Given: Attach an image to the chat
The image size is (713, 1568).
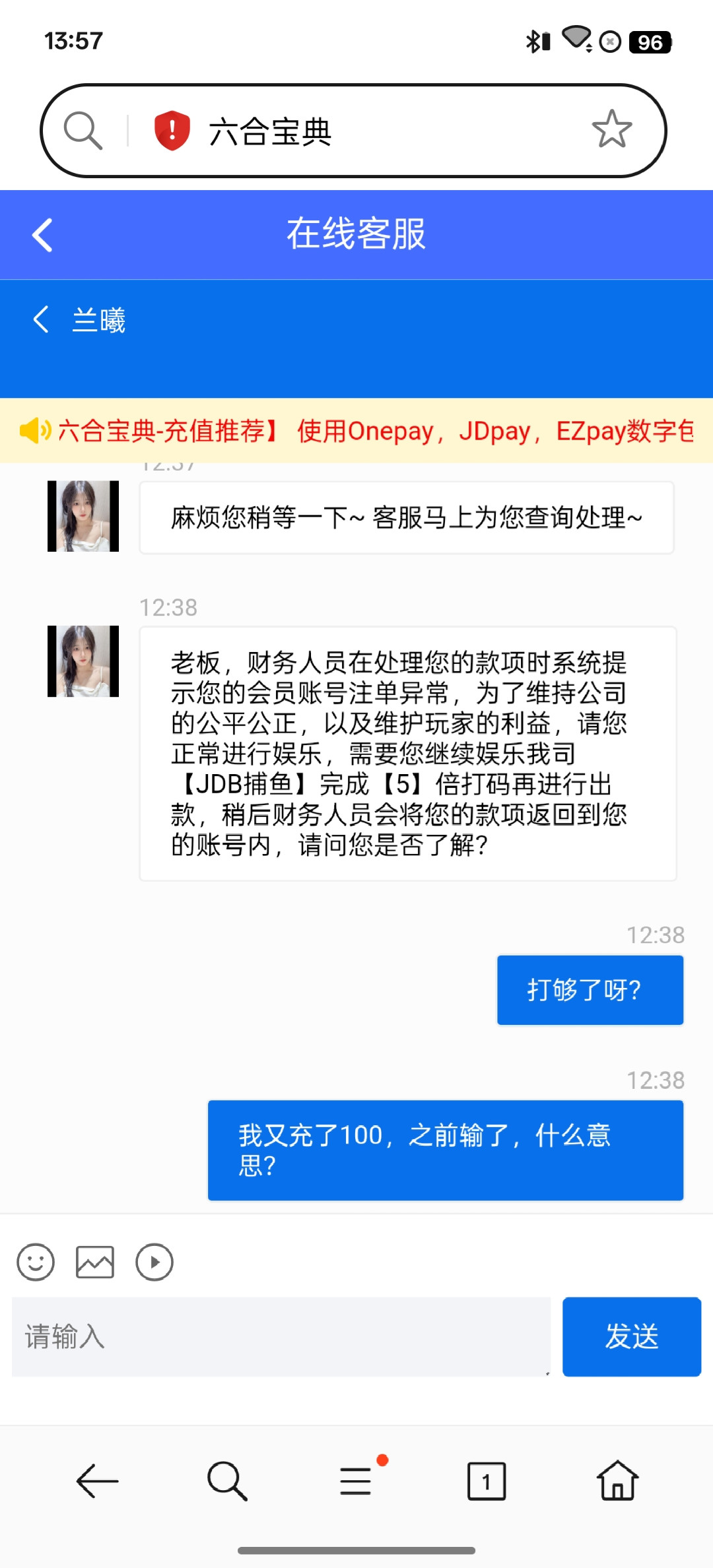Looking at the screenshot, I should pyautogui.click(x=95, y=1262).
